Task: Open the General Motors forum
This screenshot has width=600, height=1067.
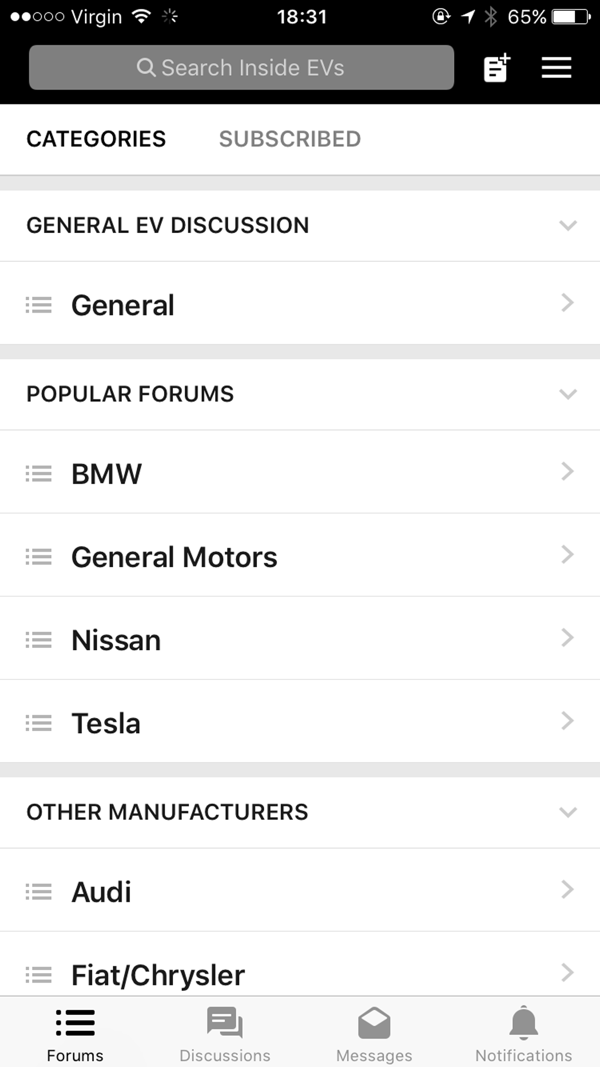Action: point(300,556)
